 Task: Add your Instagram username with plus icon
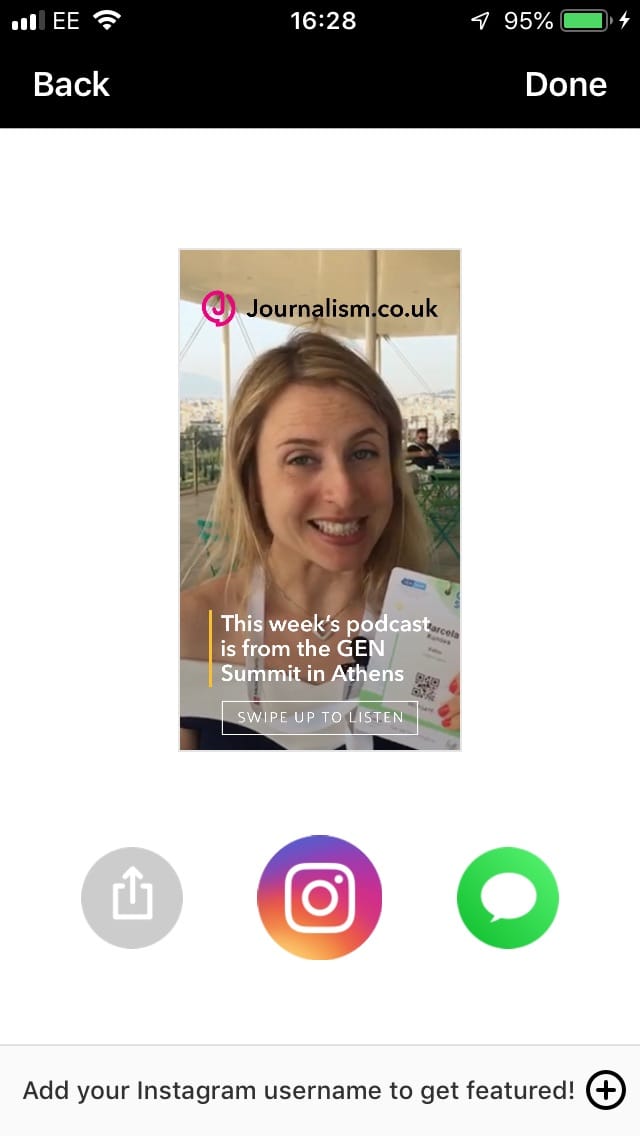tap(605, 1090)
